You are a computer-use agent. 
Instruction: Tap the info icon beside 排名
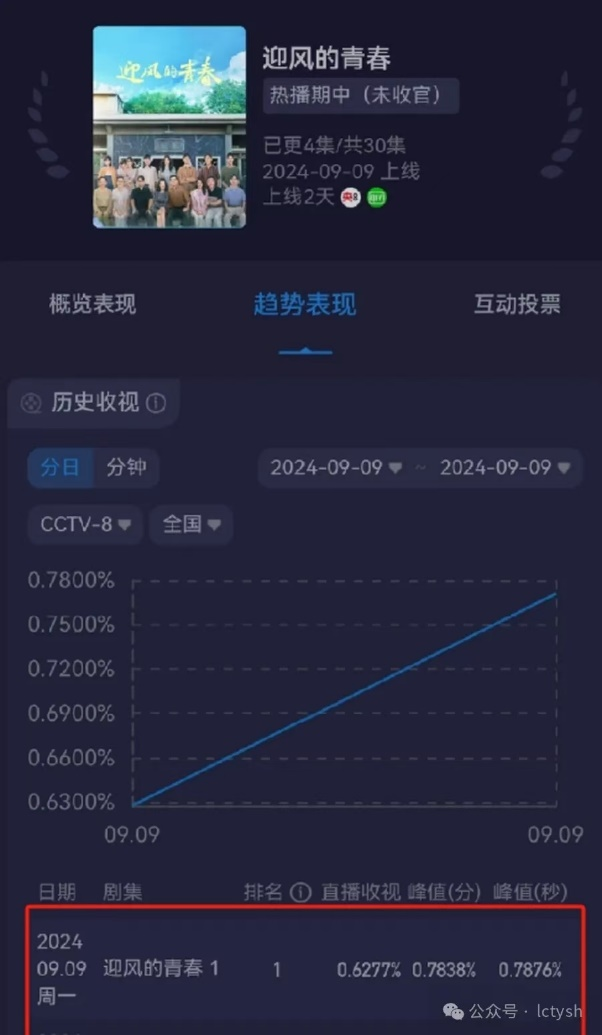pos(300,891)
